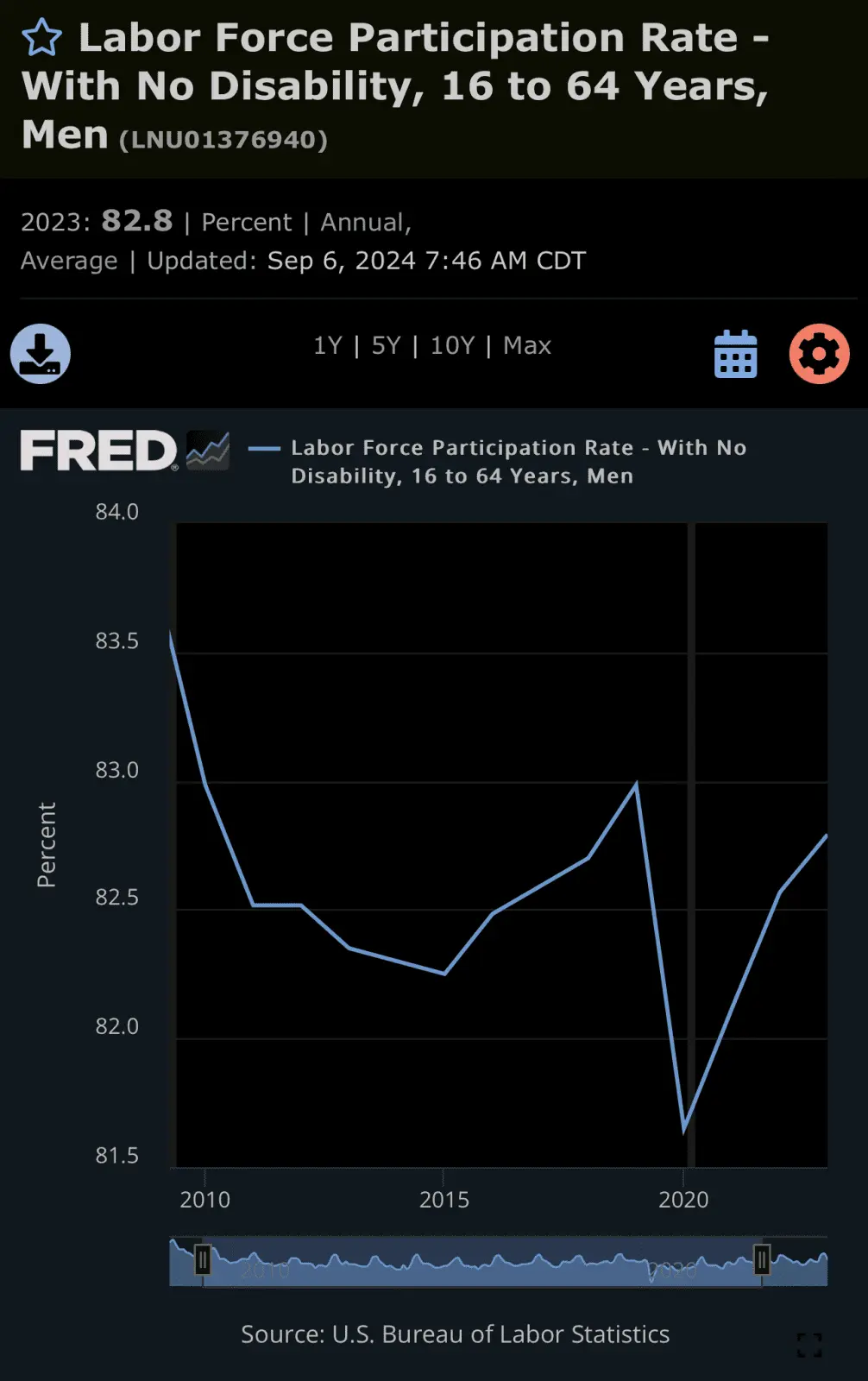The width and height of the screenshot is (868, 1381).
Task: Favorite this series with the star icon
Action: pos(41,38)
